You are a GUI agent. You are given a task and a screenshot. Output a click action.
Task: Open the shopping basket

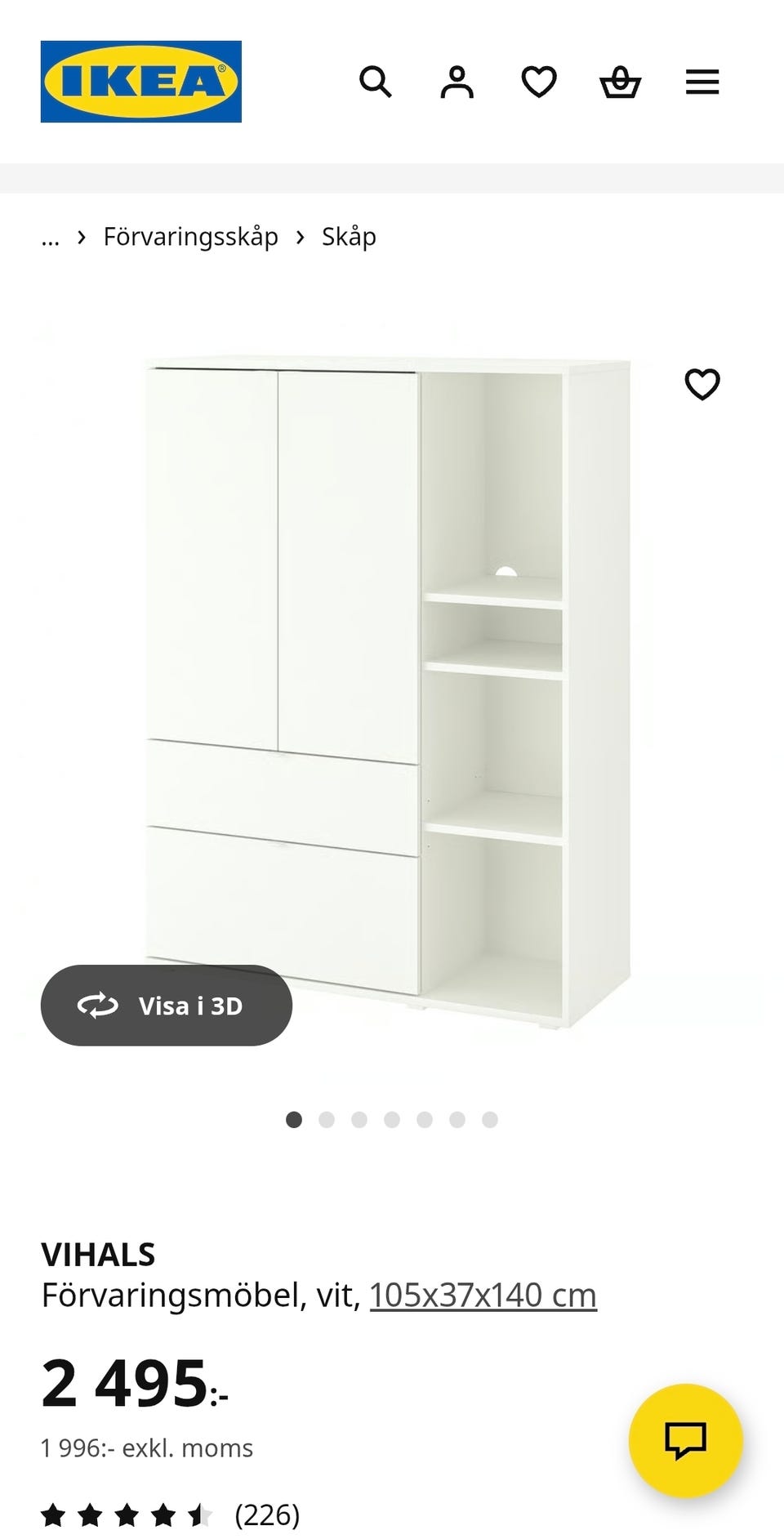click(x=621, y=82)
